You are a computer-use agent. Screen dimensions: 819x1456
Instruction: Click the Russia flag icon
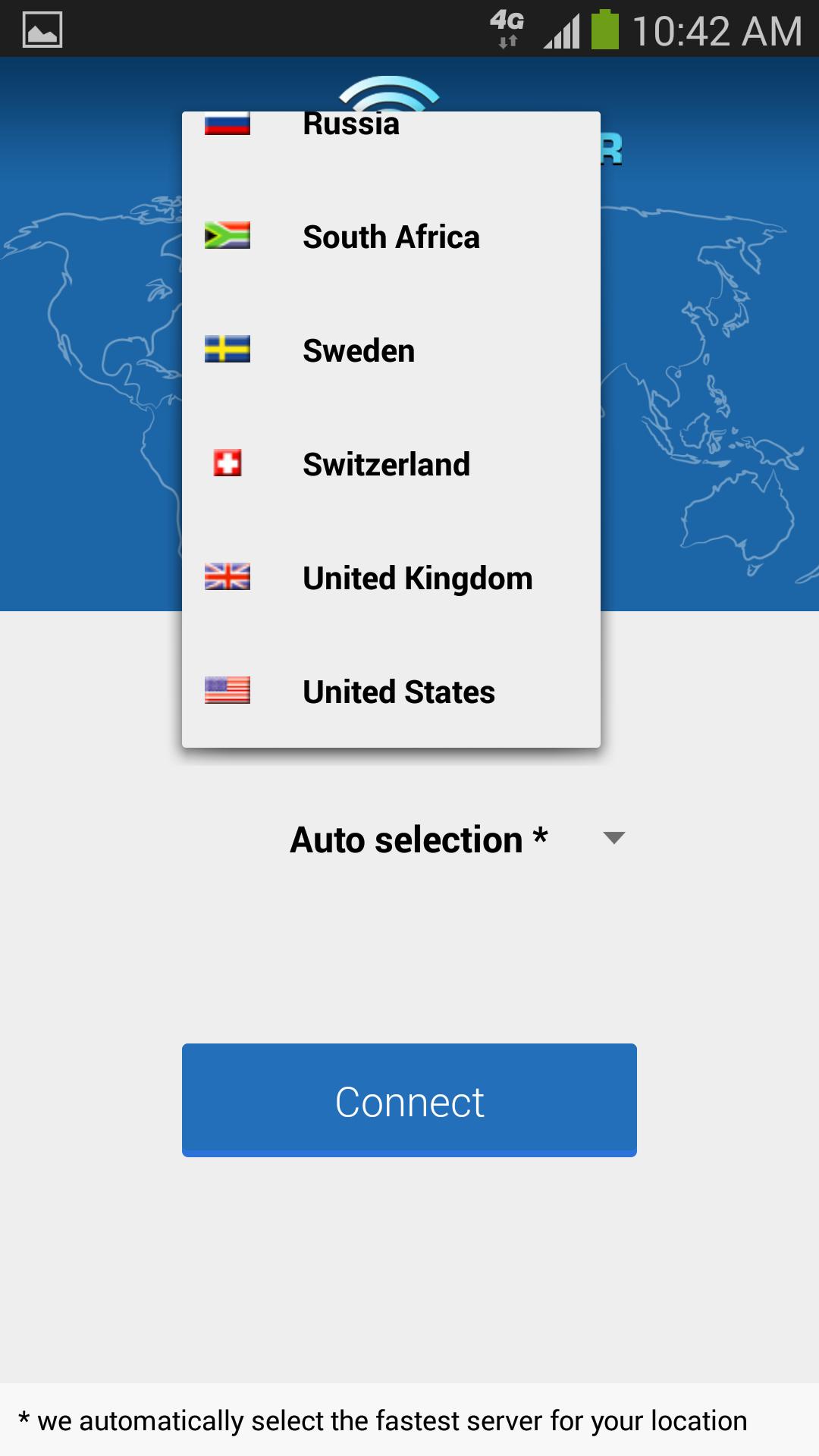point(227,123)
